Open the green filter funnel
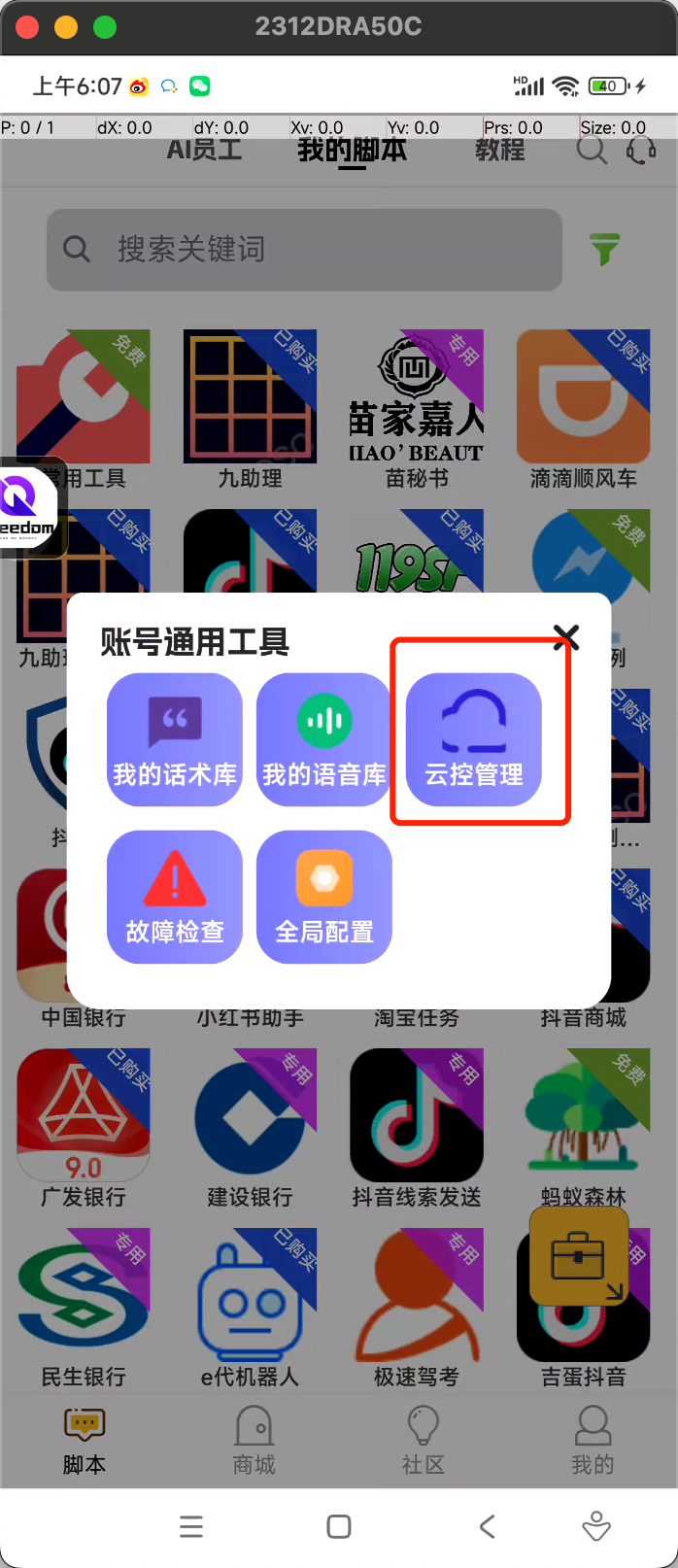 (605, 250)
